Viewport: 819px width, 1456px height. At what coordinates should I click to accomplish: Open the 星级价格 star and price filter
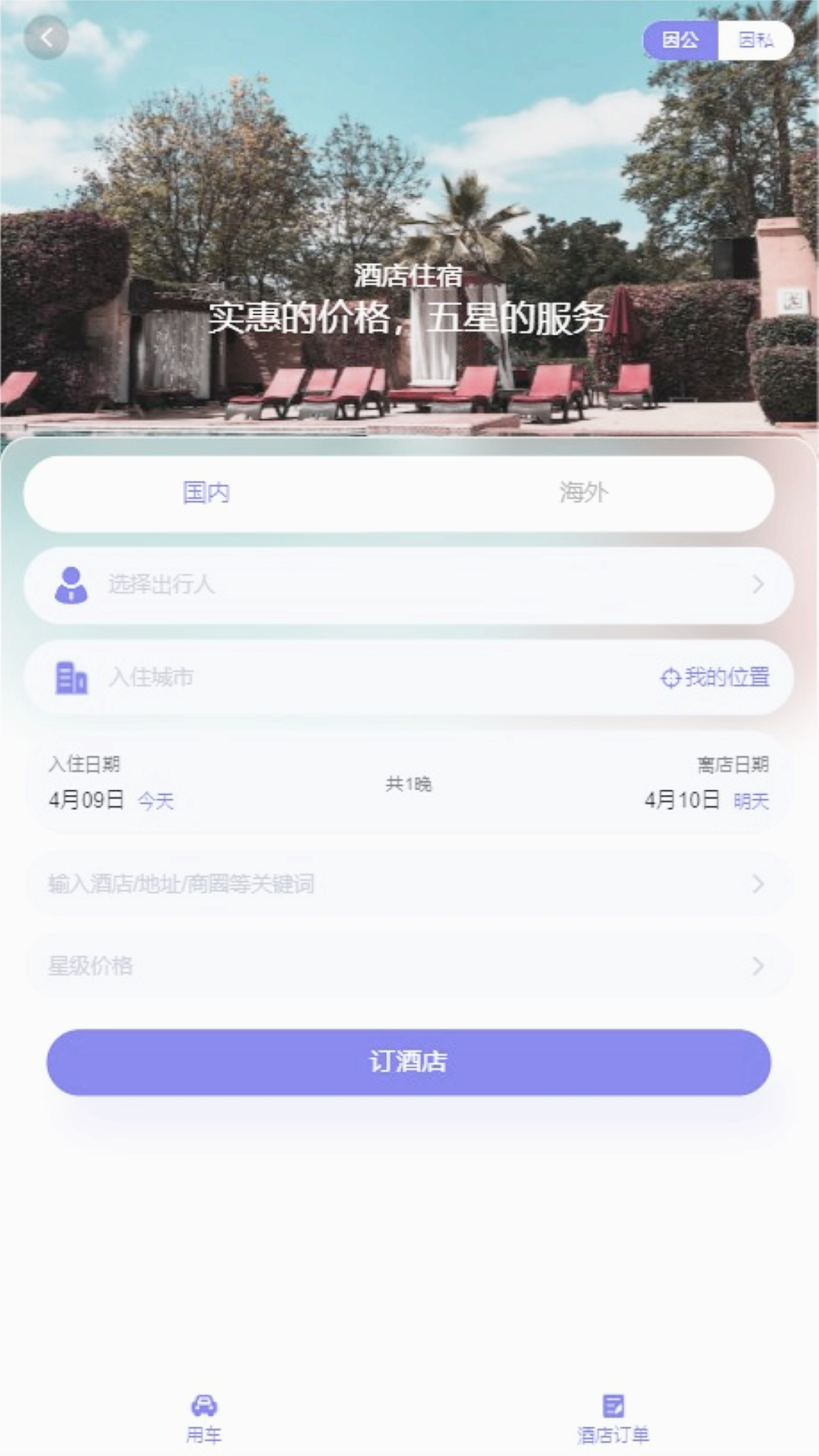[x=408, y=965]
